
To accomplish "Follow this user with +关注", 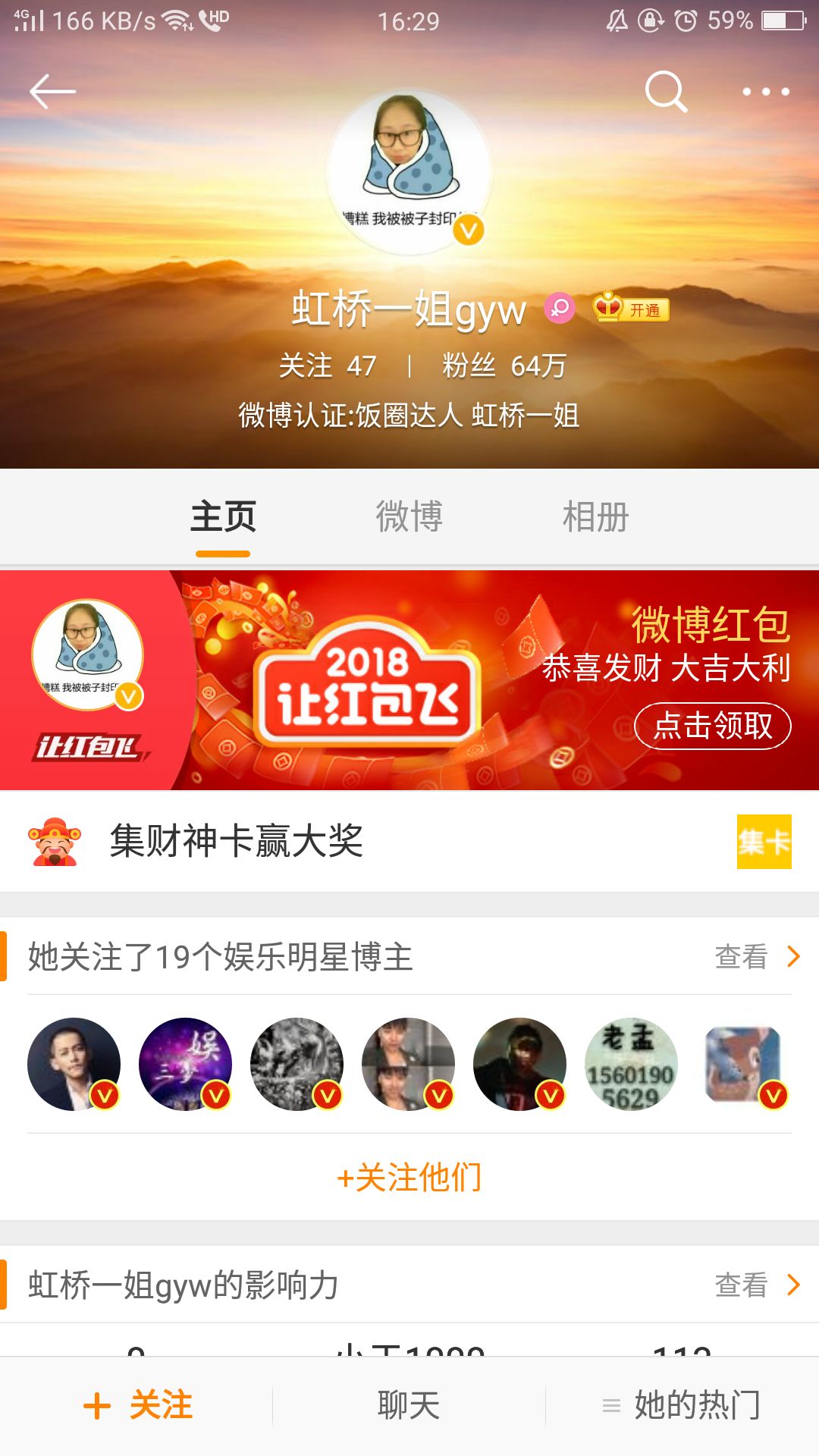I will click(x=138, y=1406).
